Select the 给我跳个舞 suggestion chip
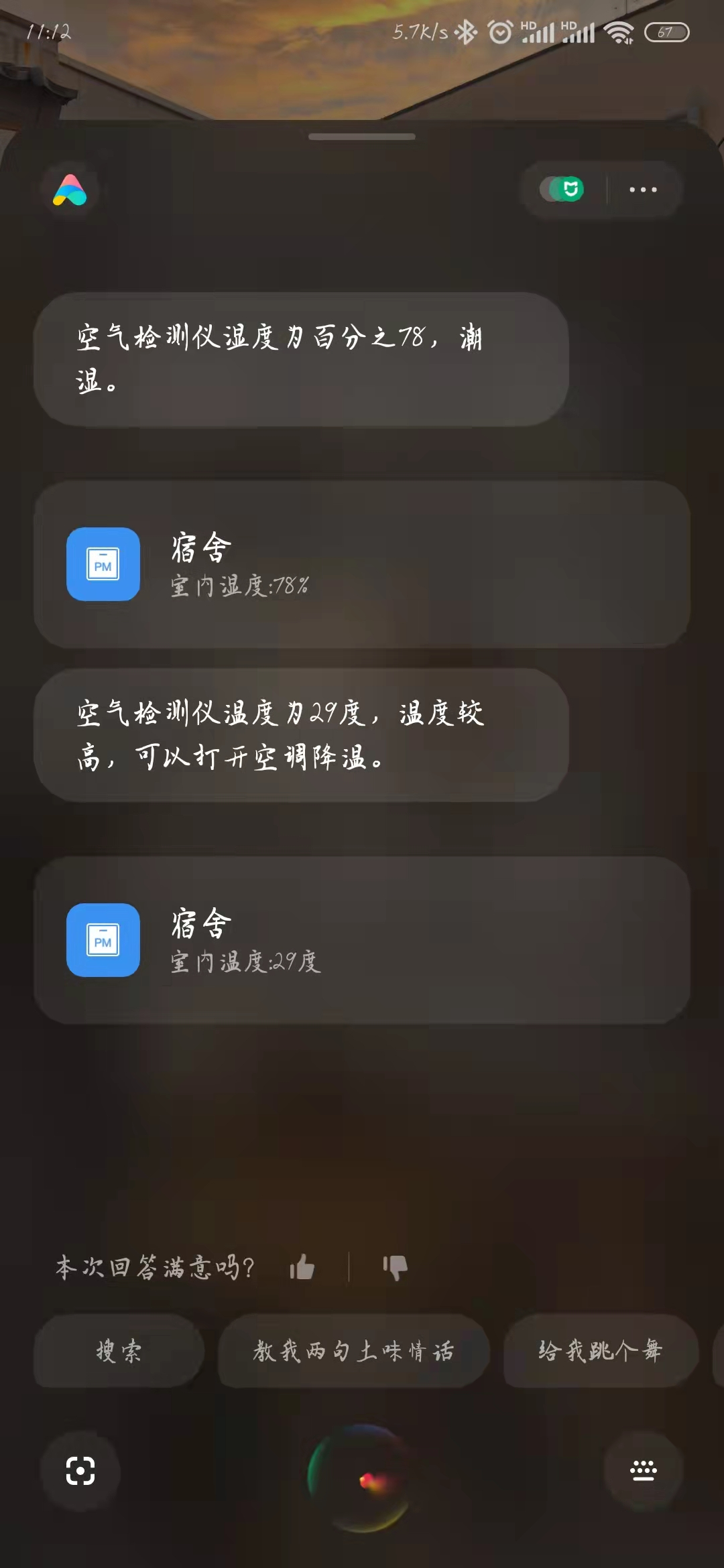Viewport: 724px width, 1568px height. [600, 1351]
